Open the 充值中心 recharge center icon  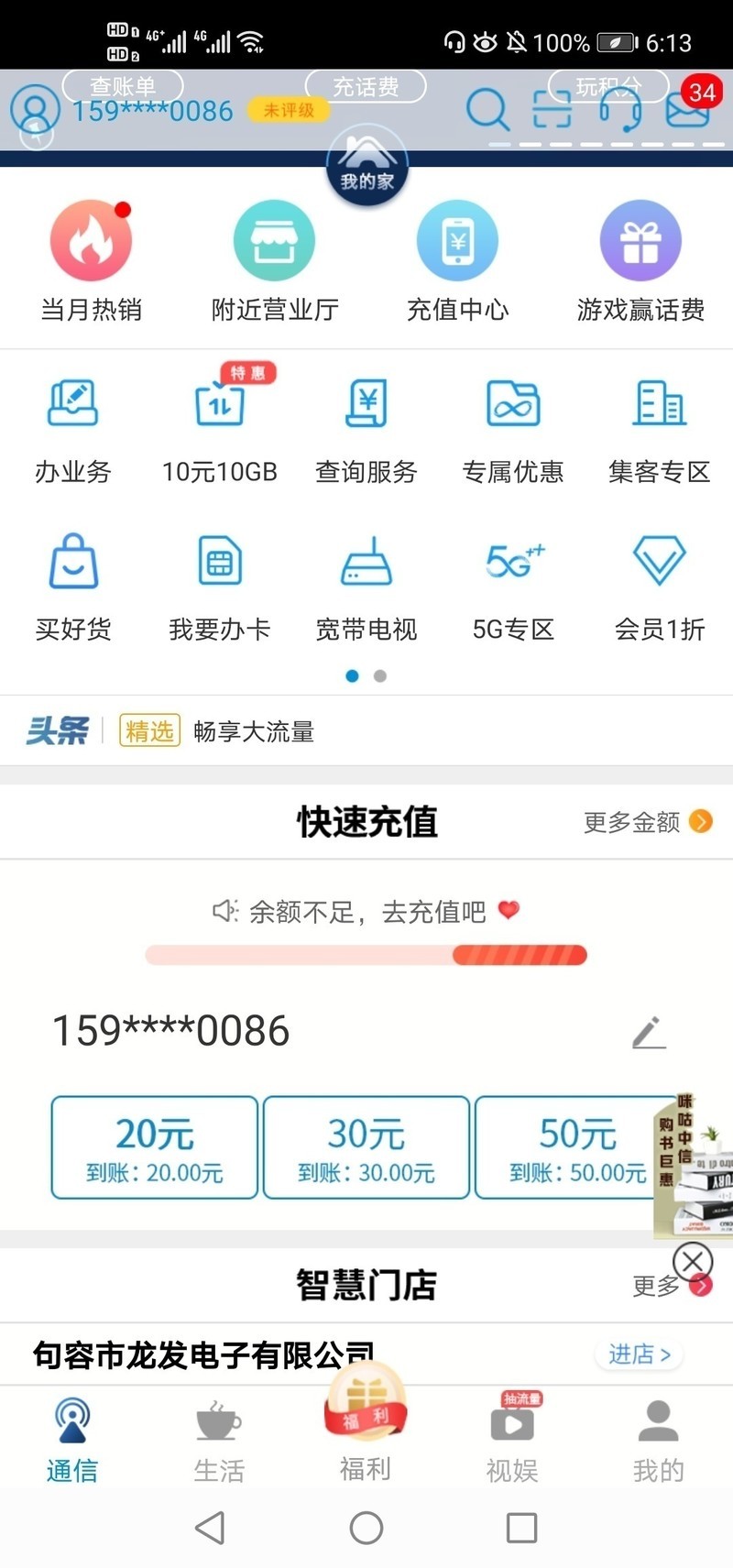tap(457, 240)
